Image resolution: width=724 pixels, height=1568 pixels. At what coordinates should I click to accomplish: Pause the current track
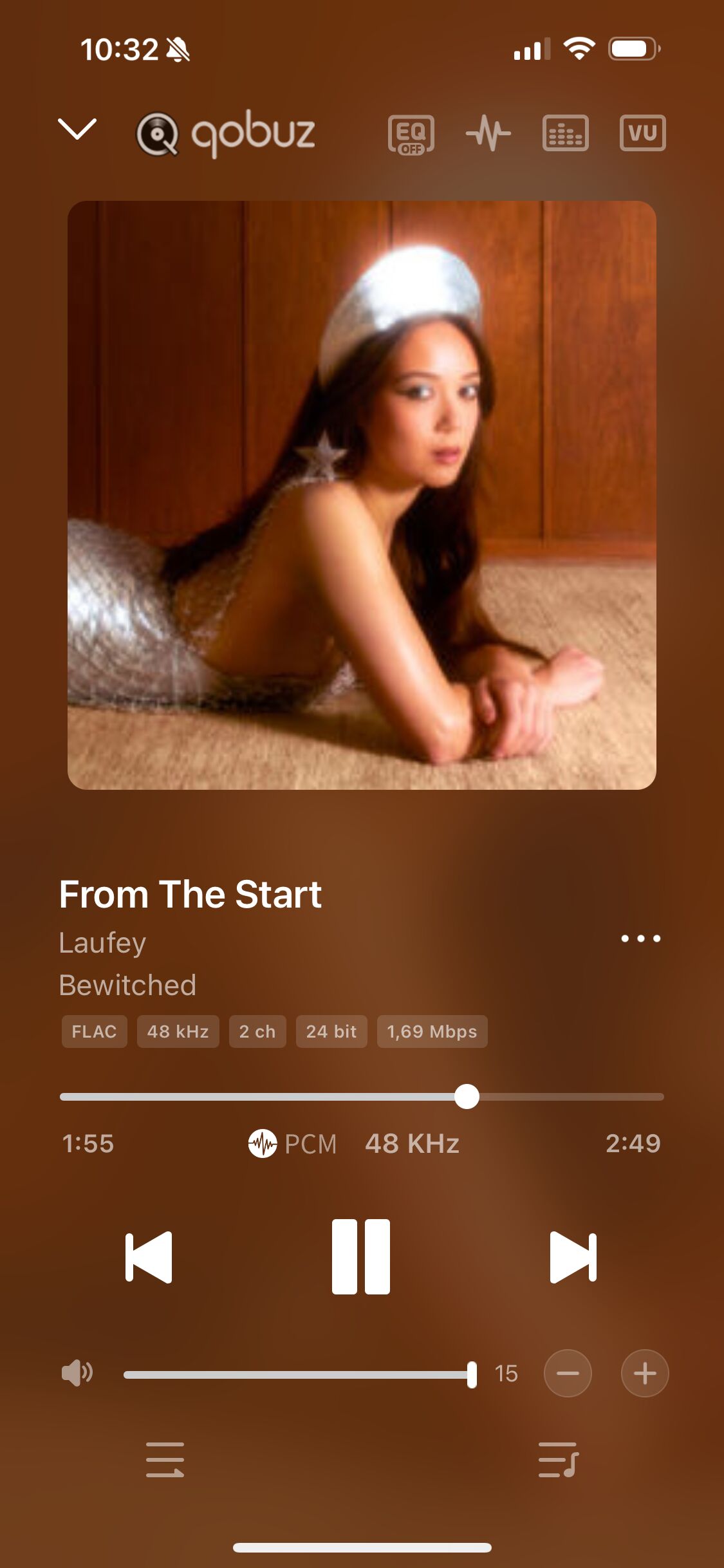(361, 1256)
